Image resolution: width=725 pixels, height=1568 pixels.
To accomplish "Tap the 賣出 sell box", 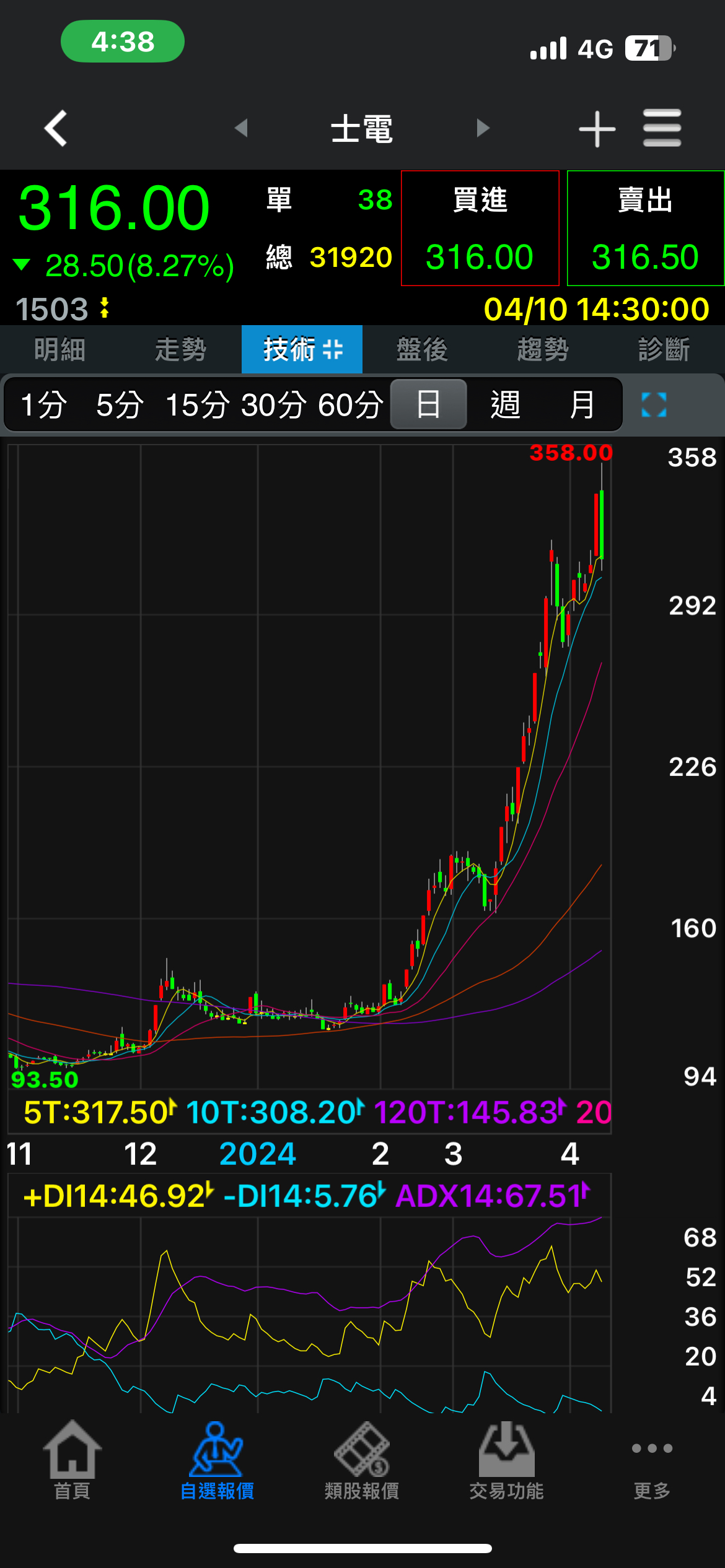I will click(645, 229).
